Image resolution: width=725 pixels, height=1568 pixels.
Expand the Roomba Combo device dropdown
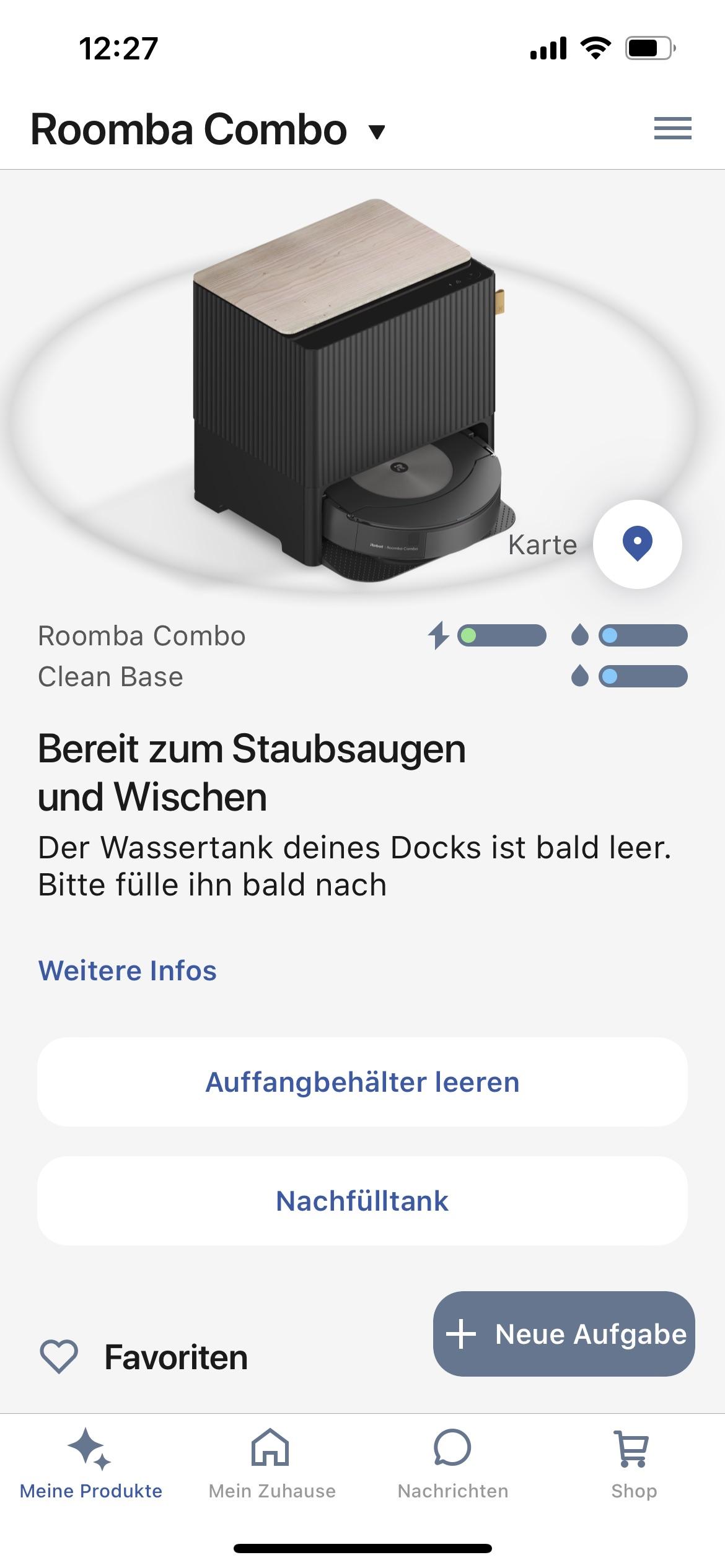[x=376, y=131]
